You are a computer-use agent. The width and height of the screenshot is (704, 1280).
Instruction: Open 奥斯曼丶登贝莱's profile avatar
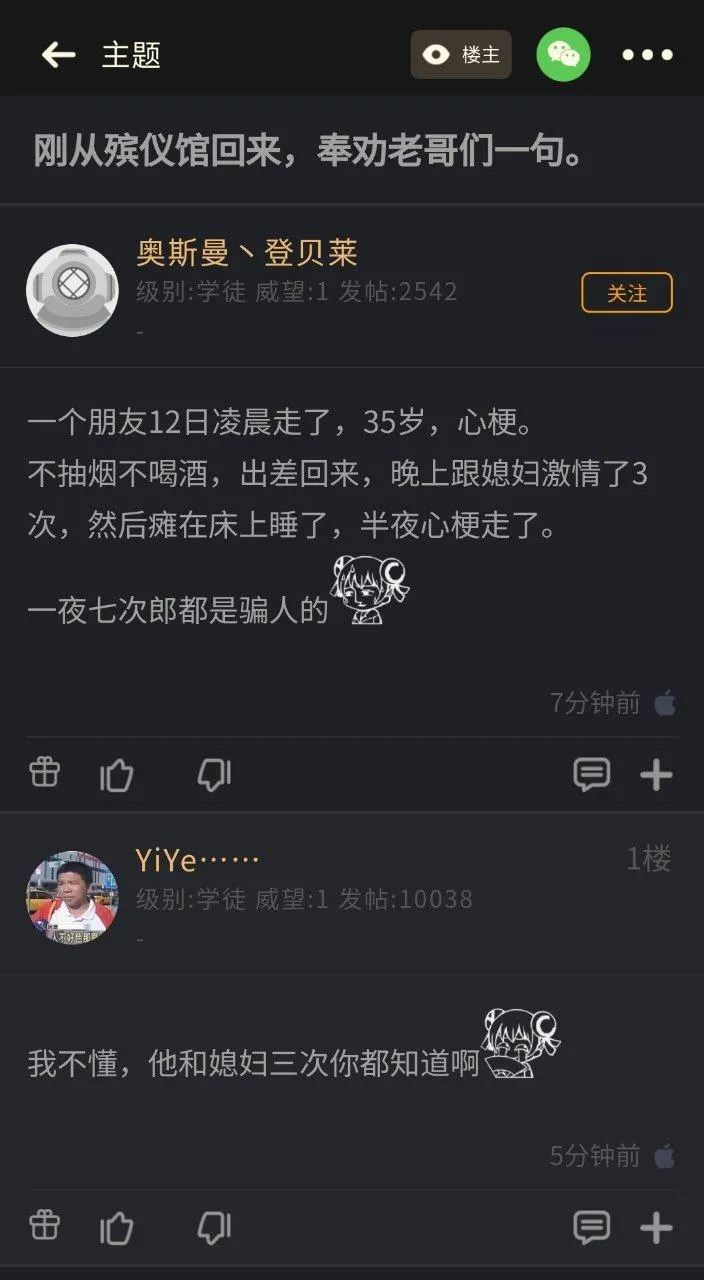pos(72,290)
